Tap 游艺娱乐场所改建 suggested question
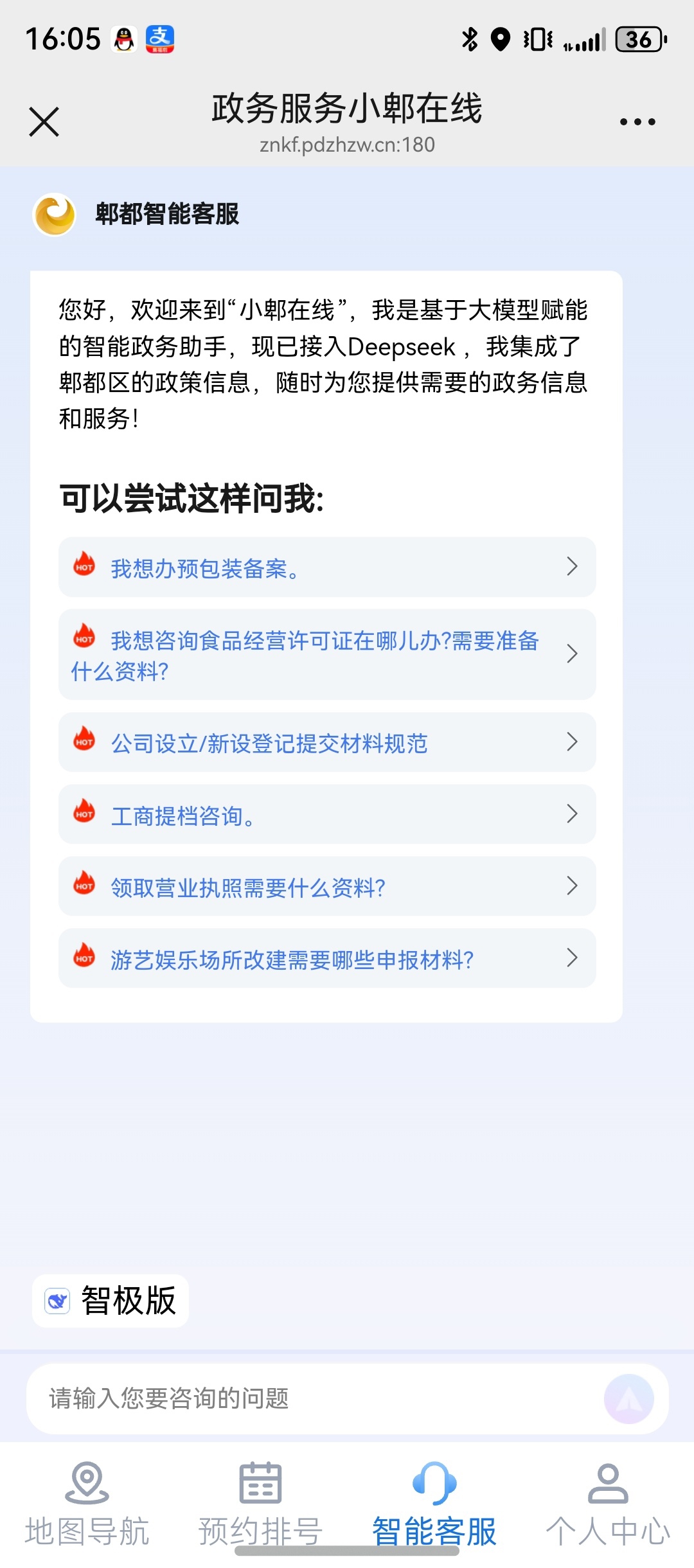Screen dimensions: 694x1568 [x=326, y=959]
